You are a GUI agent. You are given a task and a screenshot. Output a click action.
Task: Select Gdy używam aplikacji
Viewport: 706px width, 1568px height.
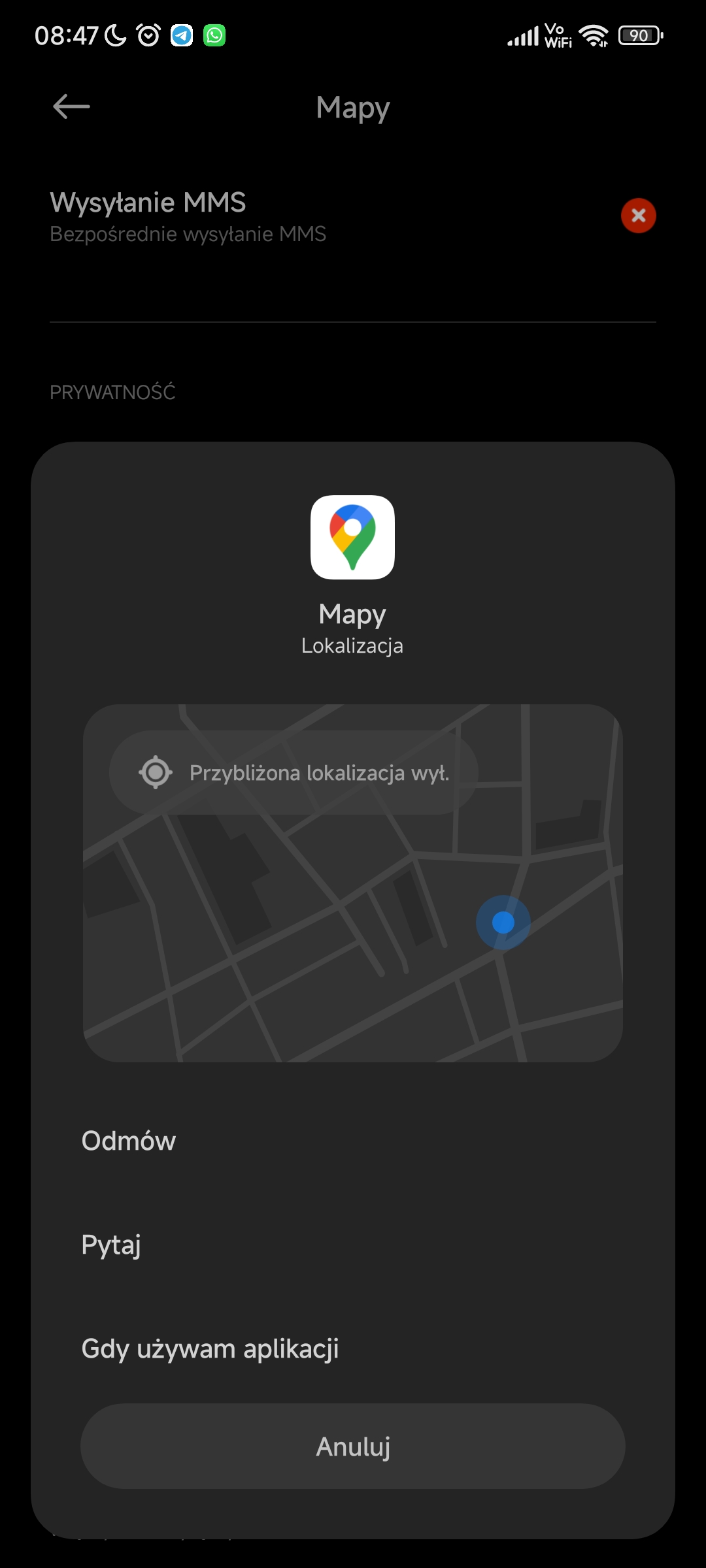[x=210, y=1349]
